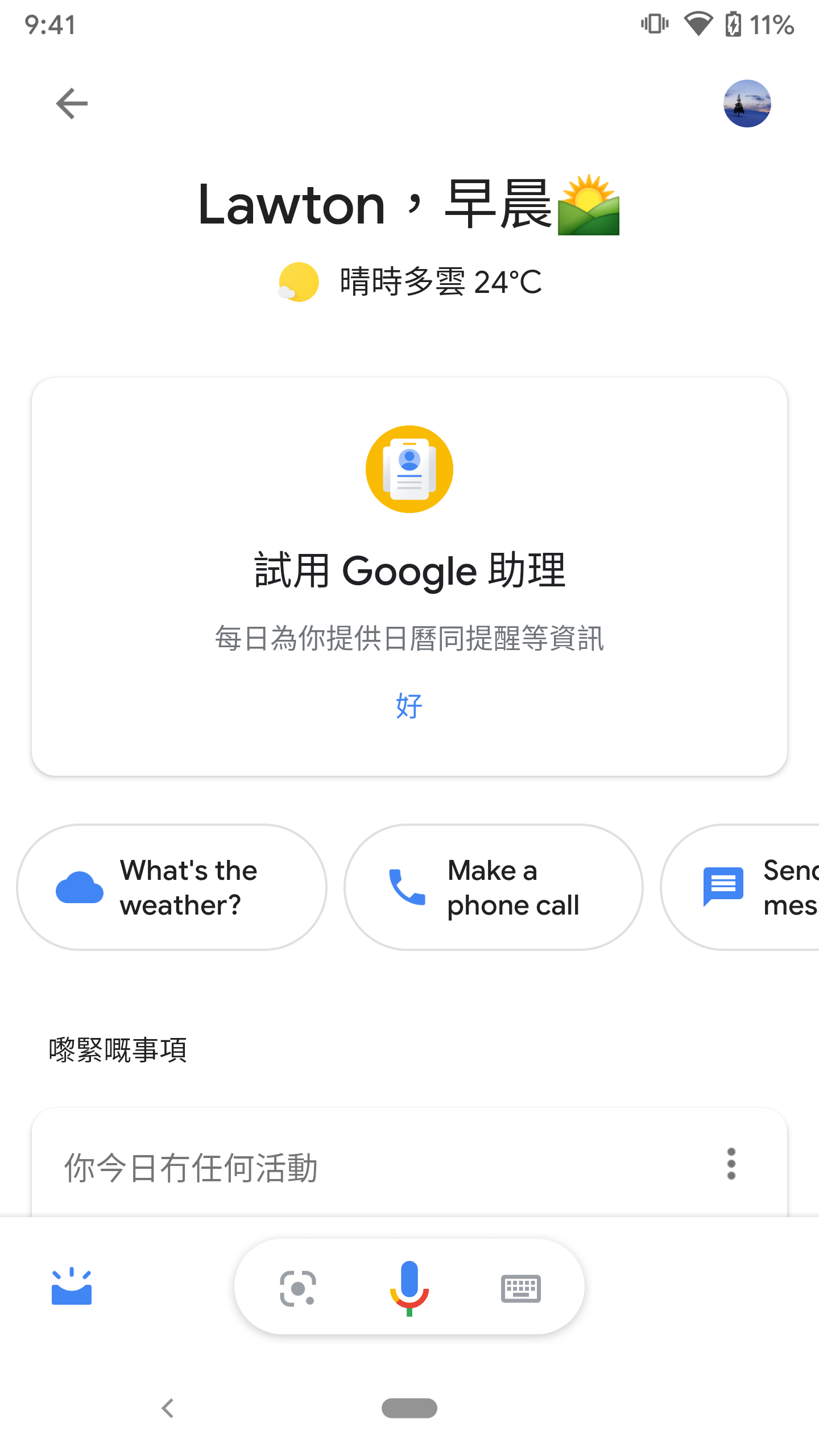Select "What's the weather?" suggestion
The height and width of the screenshot is (1456, 819).
pyautogui.click(x=172, y=887)
